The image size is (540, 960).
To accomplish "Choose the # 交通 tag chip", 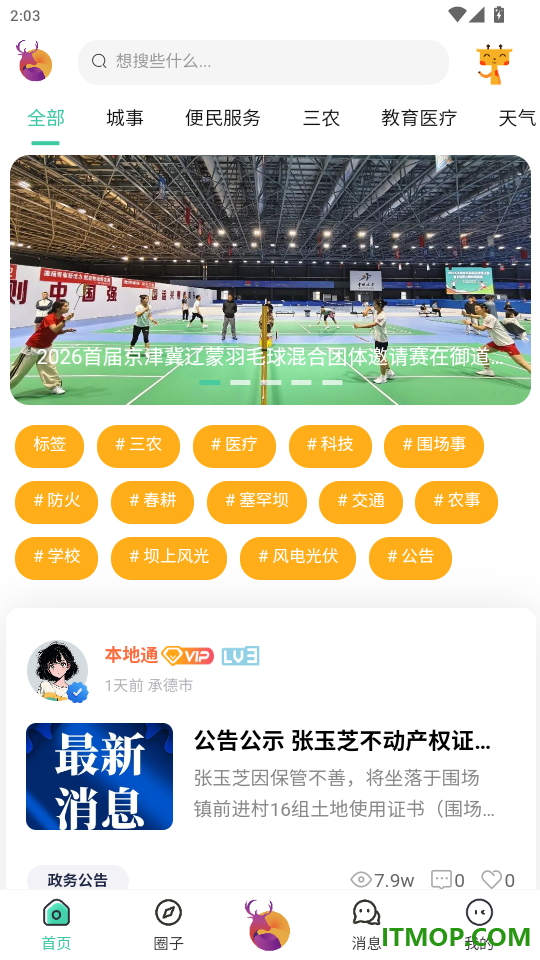I will pyautogui.click(x=361, y=502).
